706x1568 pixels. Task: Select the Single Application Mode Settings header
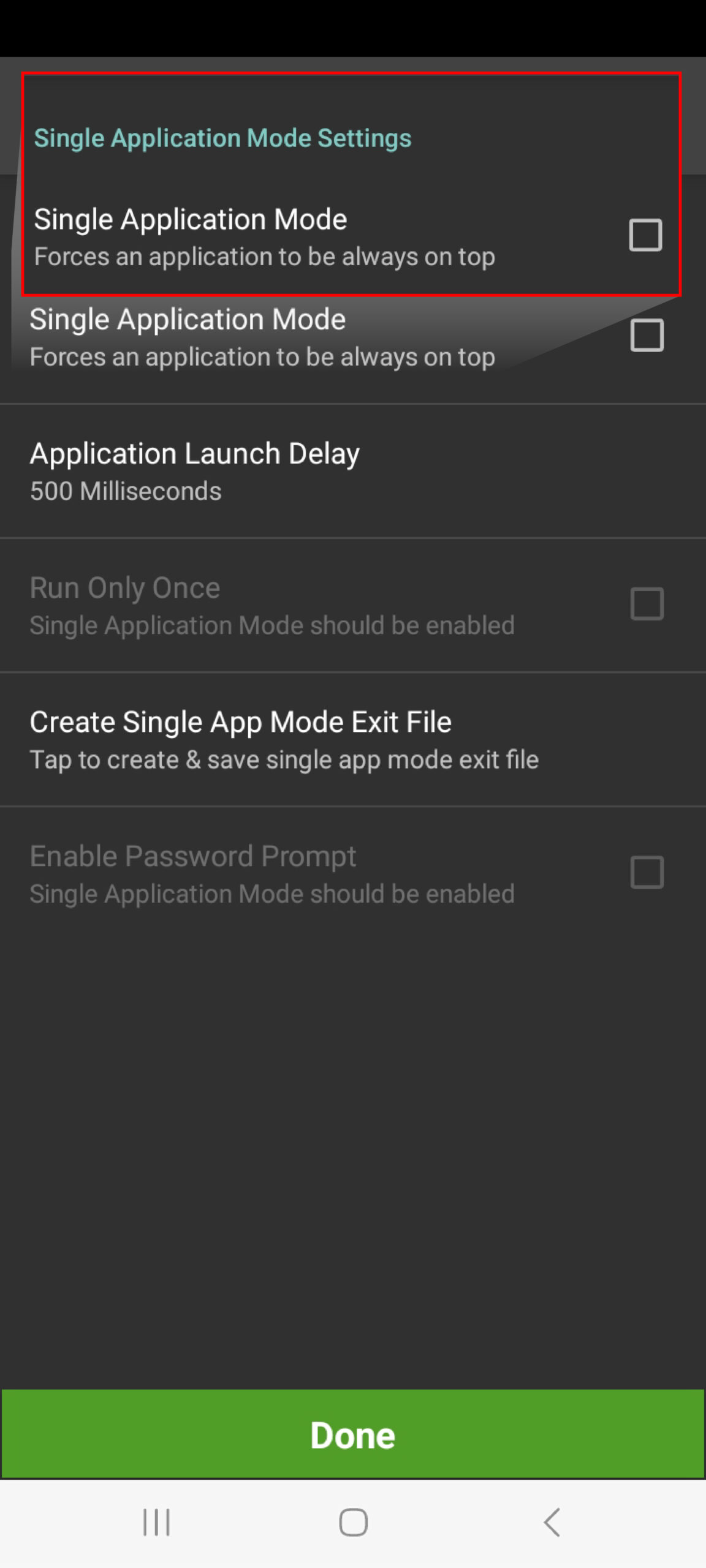pyautogui.click(x=223, y=138)
